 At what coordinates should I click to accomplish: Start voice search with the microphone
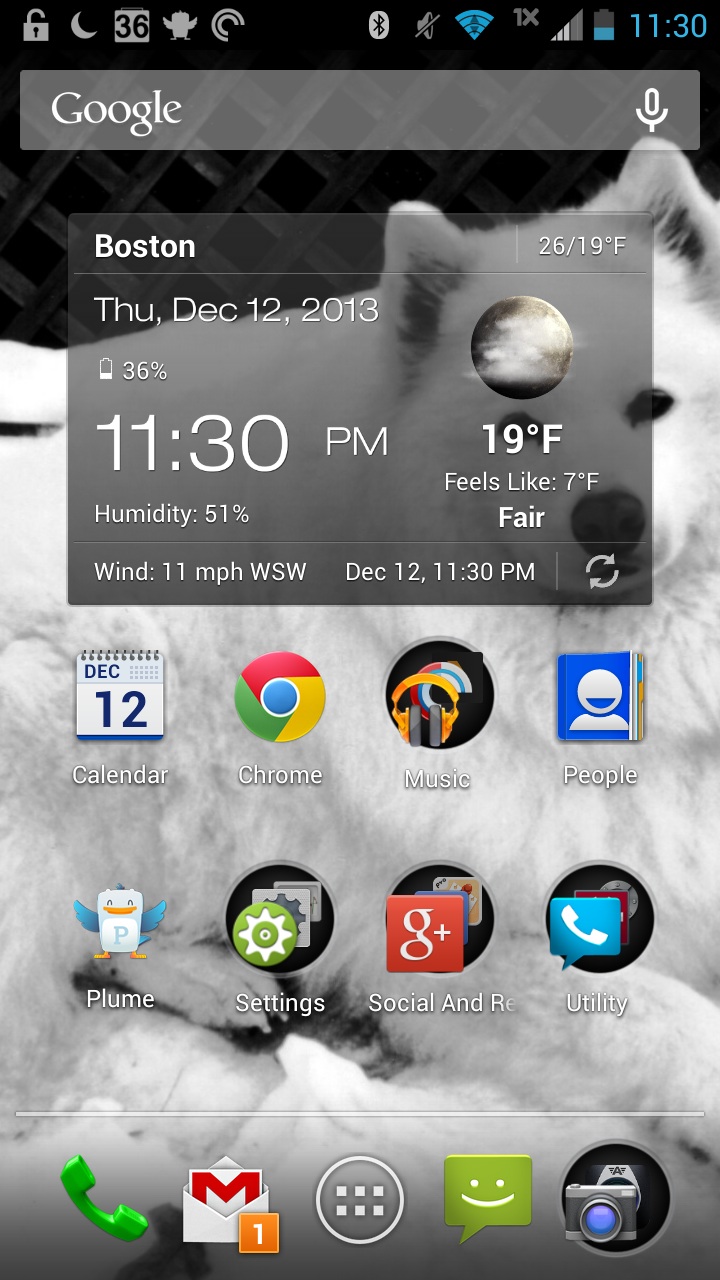(652, 110)
